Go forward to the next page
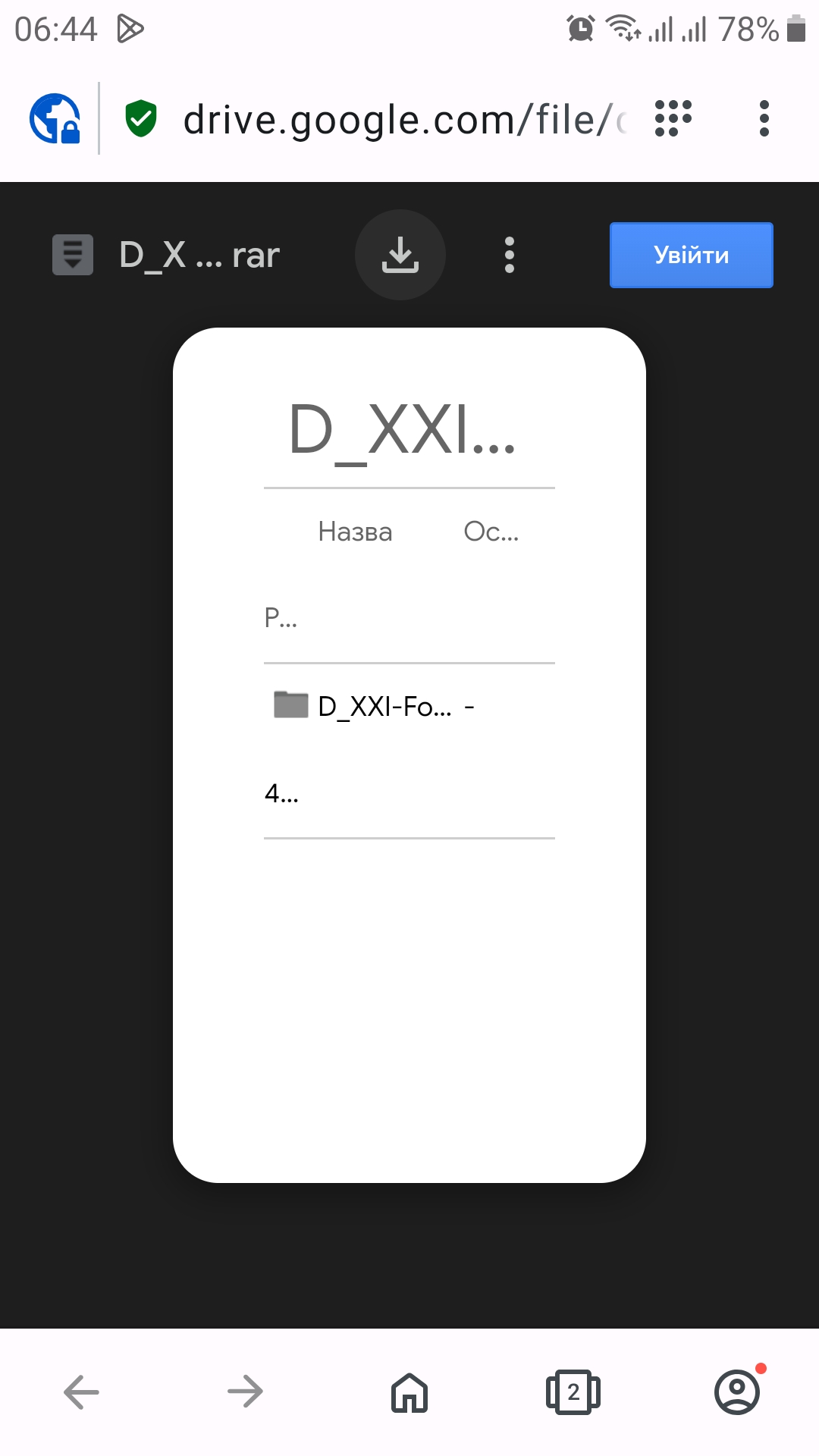The width and height of the screenshot is (819, 1456). tap(245, 1392)
